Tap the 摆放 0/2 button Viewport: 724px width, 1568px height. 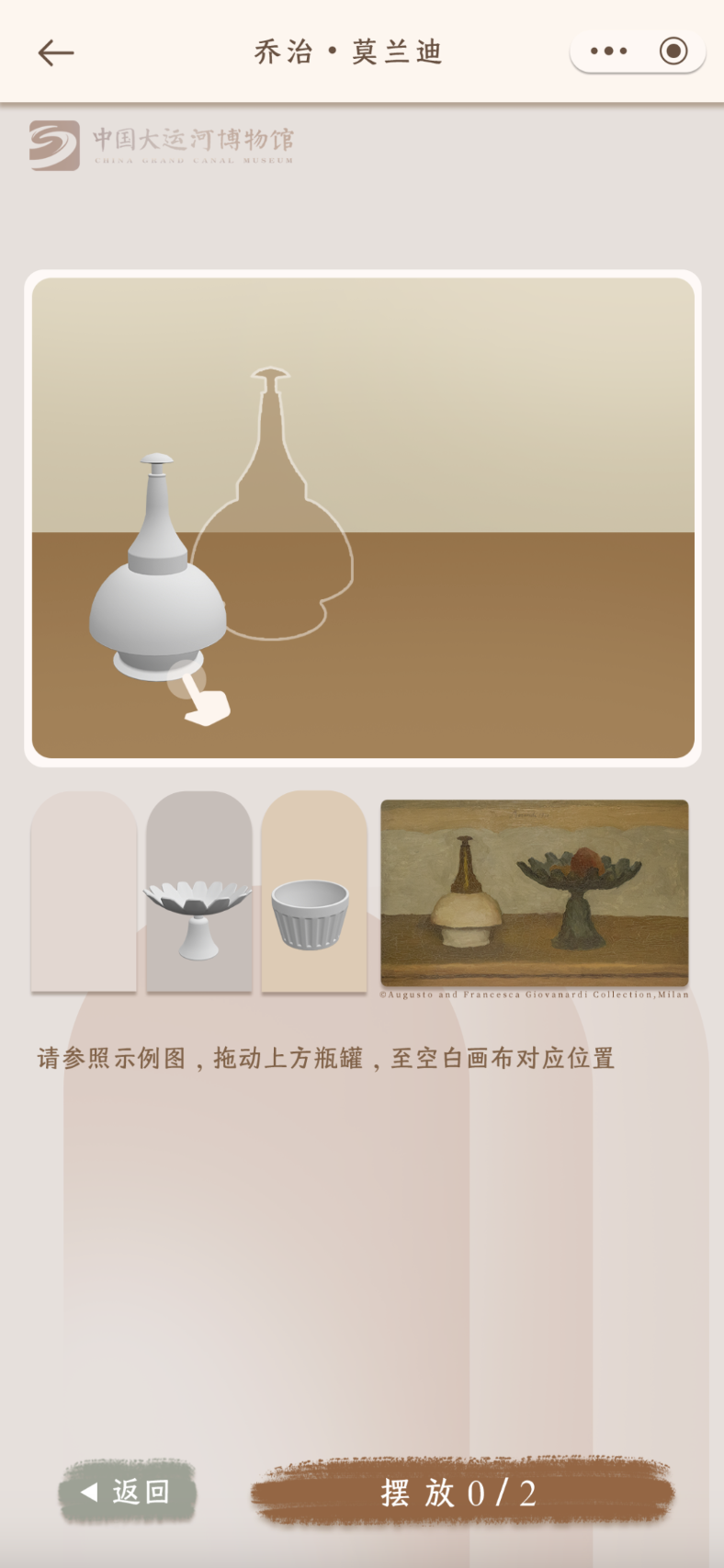[462, 1493]
